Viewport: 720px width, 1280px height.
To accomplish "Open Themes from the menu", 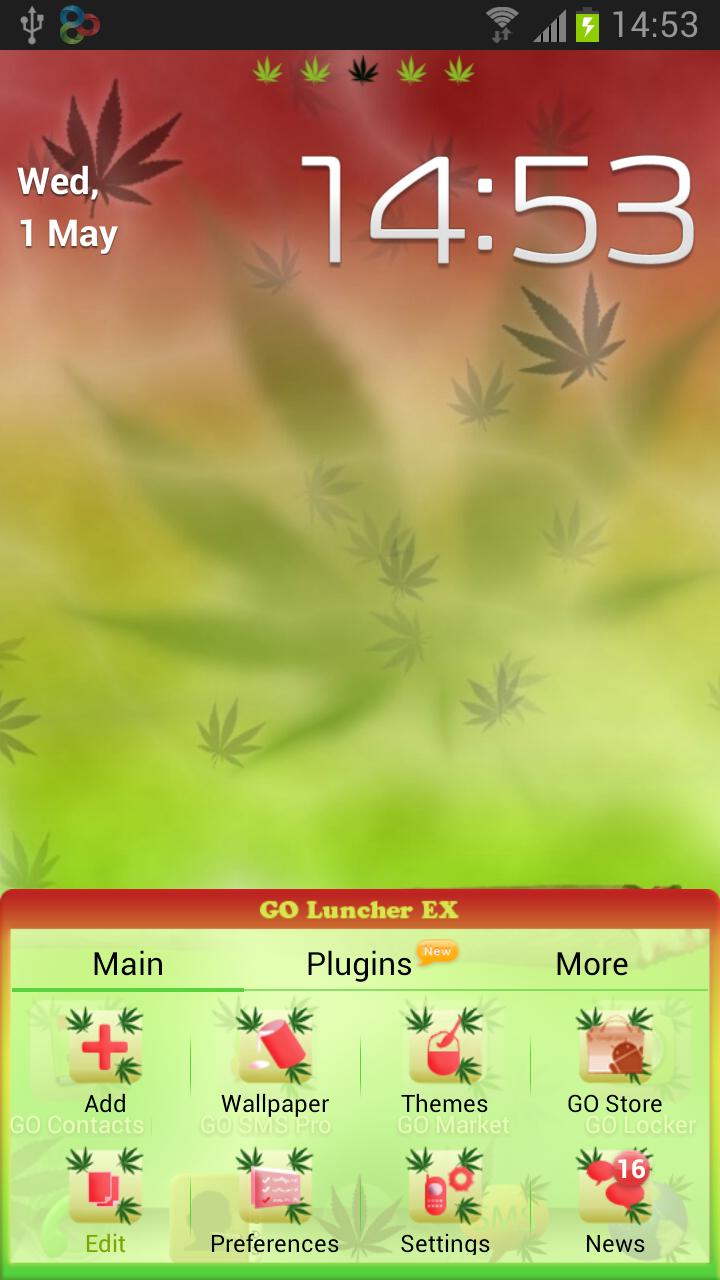I will pos(445,1060).
